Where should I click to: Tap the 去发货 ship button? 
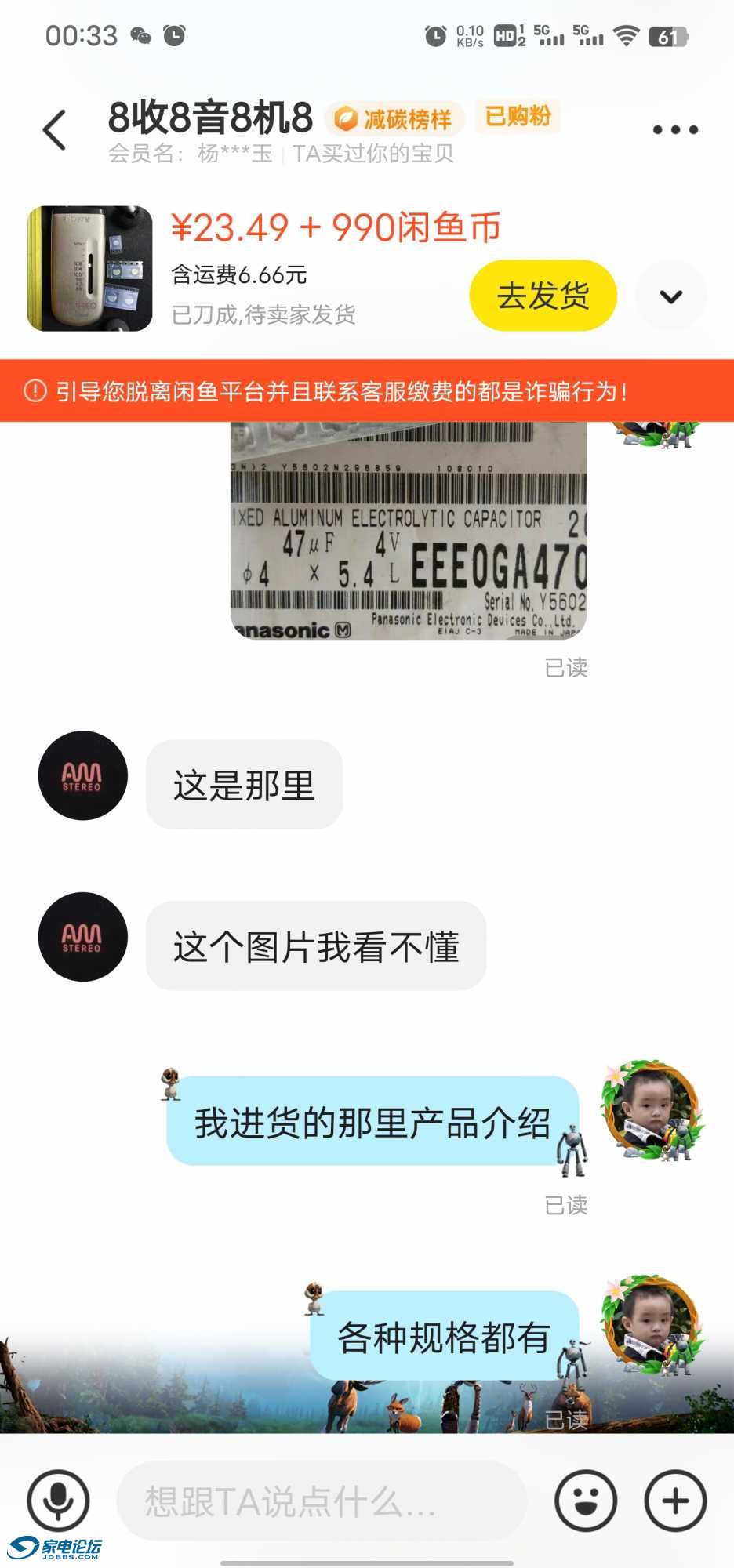click(x=543, y=296)
